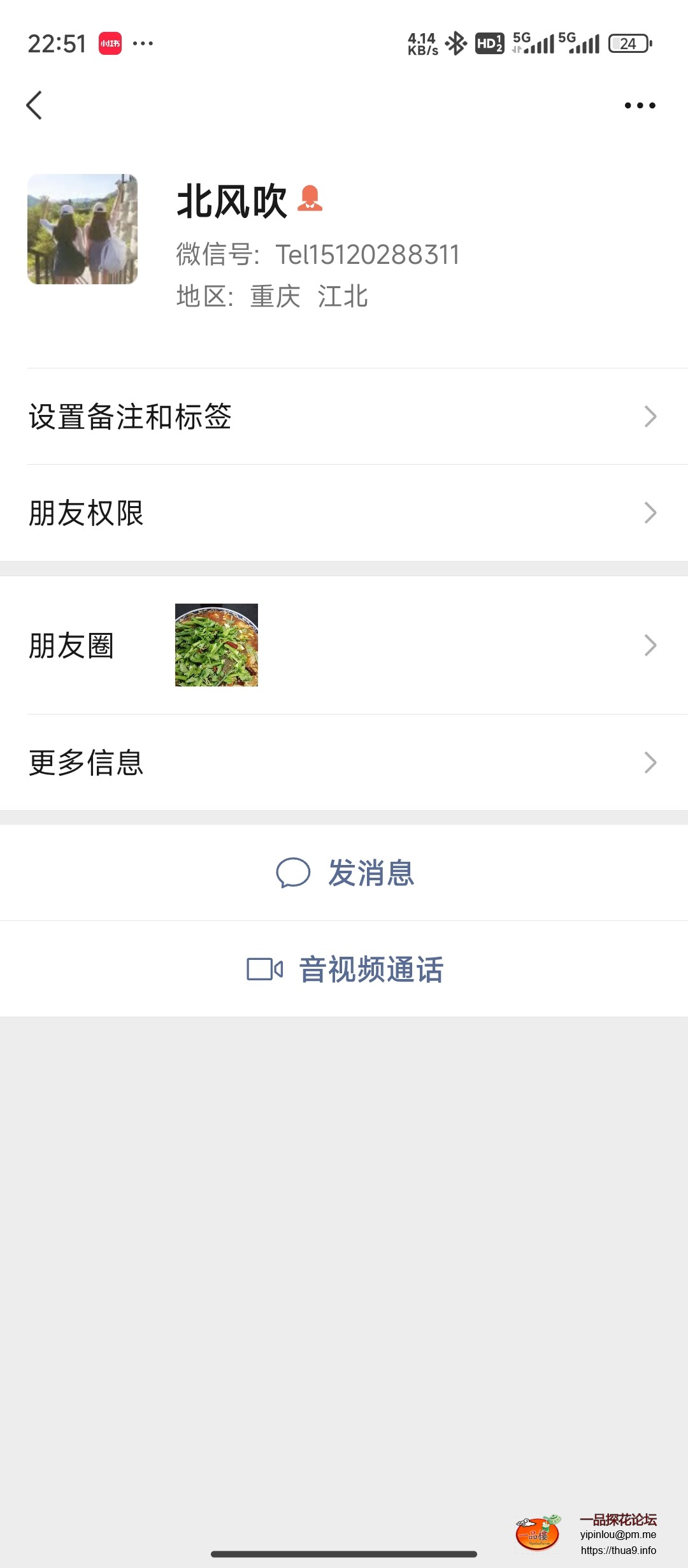Open the more options ellipsis menu
Screen dimensions: 688x1568
(x=639, y=105)
